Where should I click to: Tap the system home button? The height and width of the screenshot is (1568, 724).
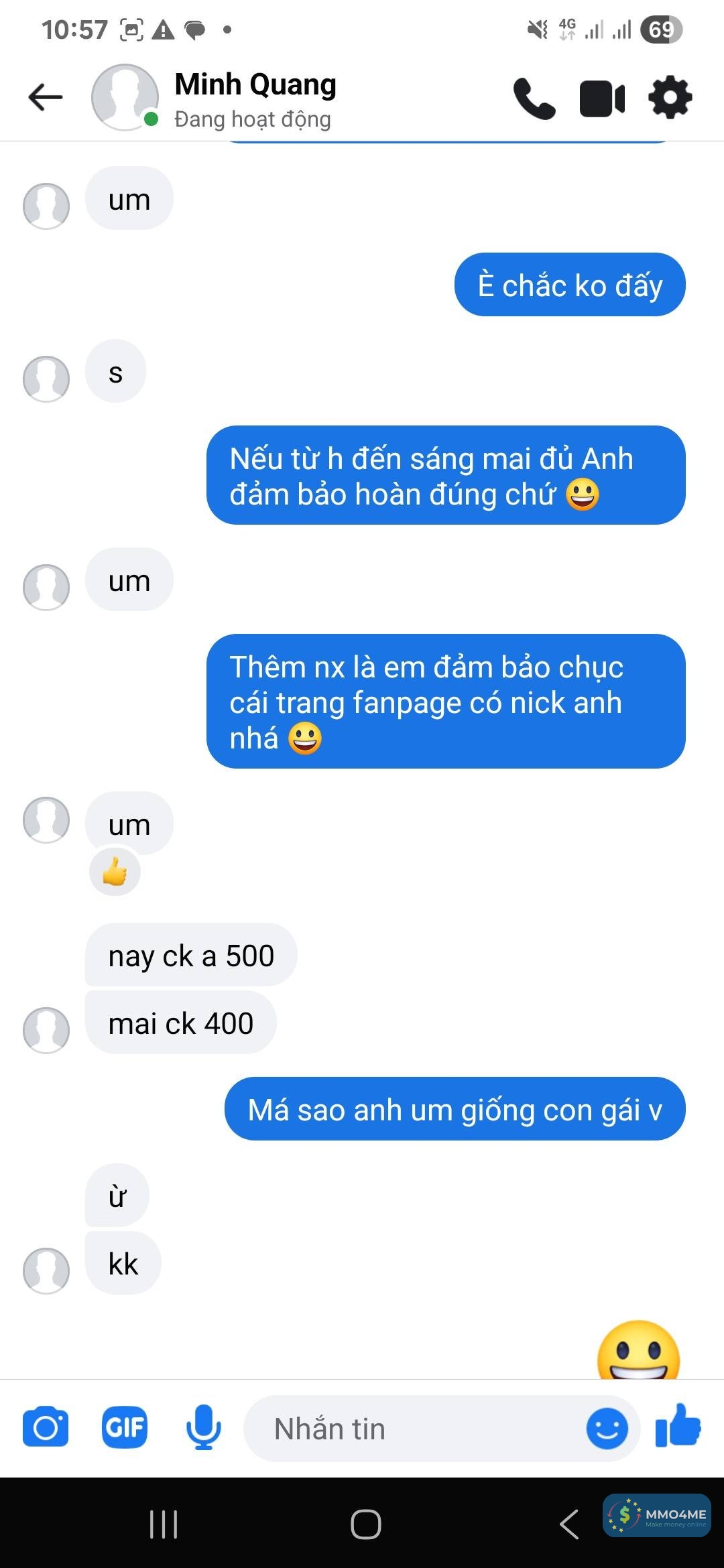click(366, 1524)
